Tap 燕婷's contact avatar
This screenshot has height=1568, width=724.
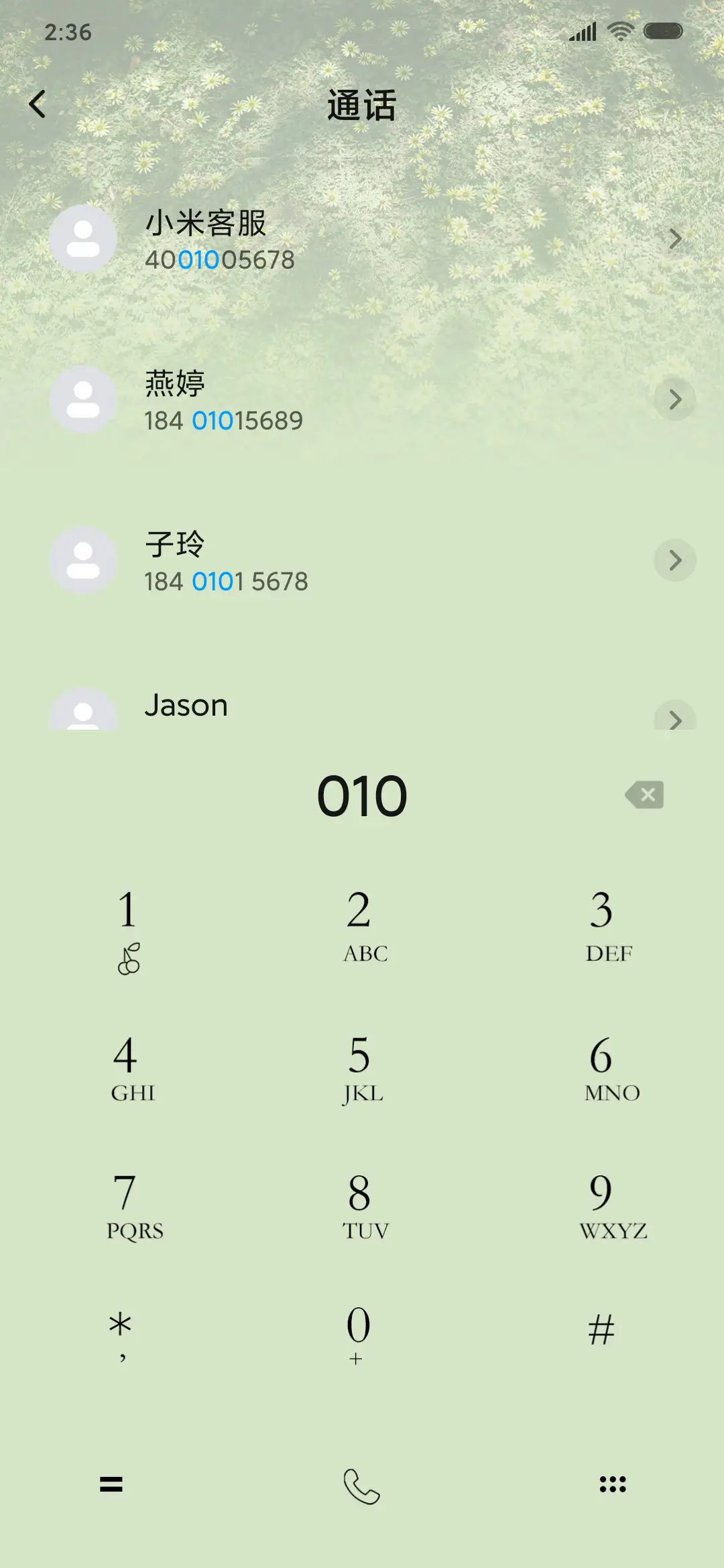click(x=83, y=400)
